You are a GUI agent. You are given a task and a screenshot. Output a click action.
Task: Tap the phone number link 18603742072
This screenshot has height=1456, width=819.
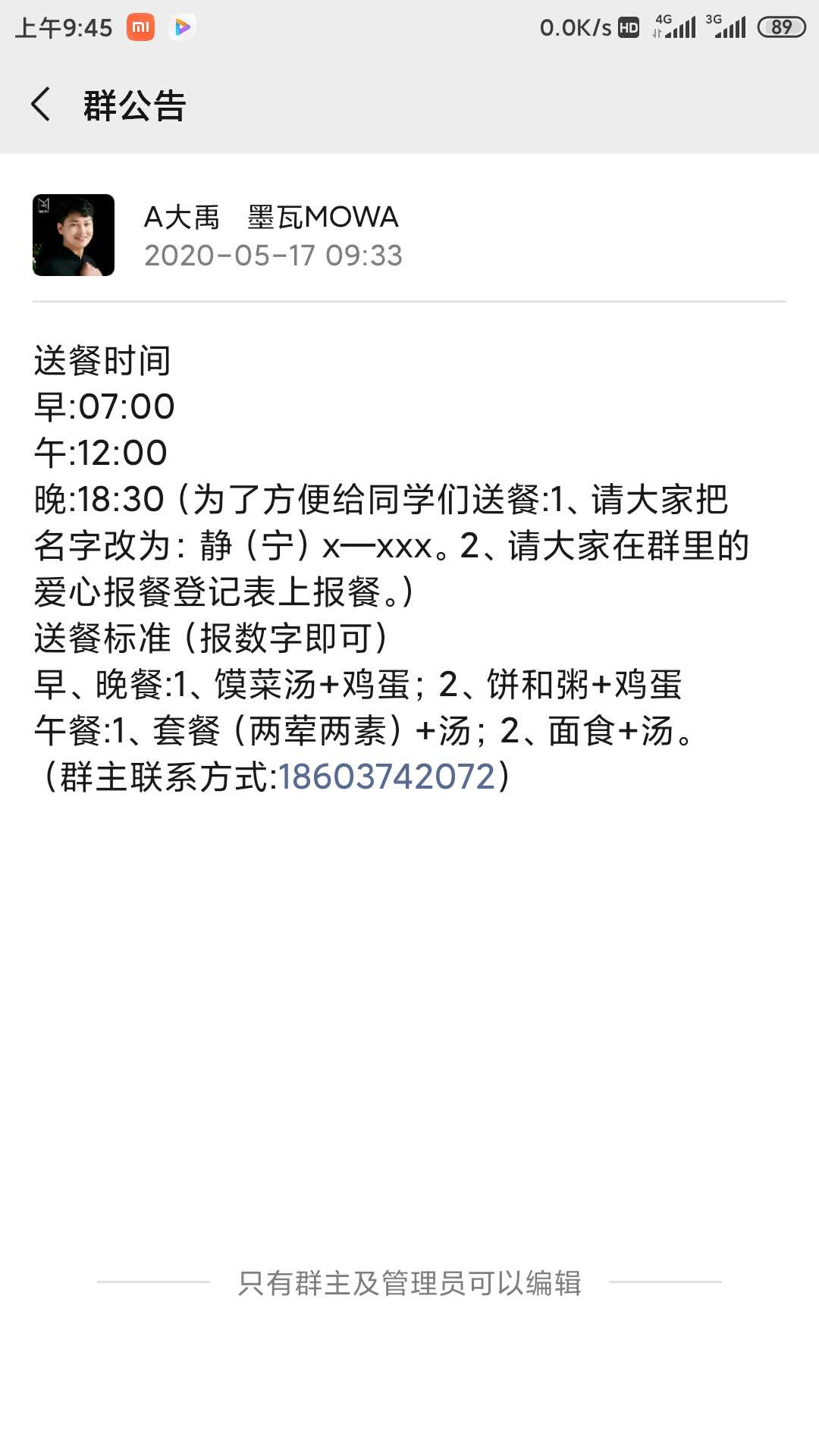(387, 777)
